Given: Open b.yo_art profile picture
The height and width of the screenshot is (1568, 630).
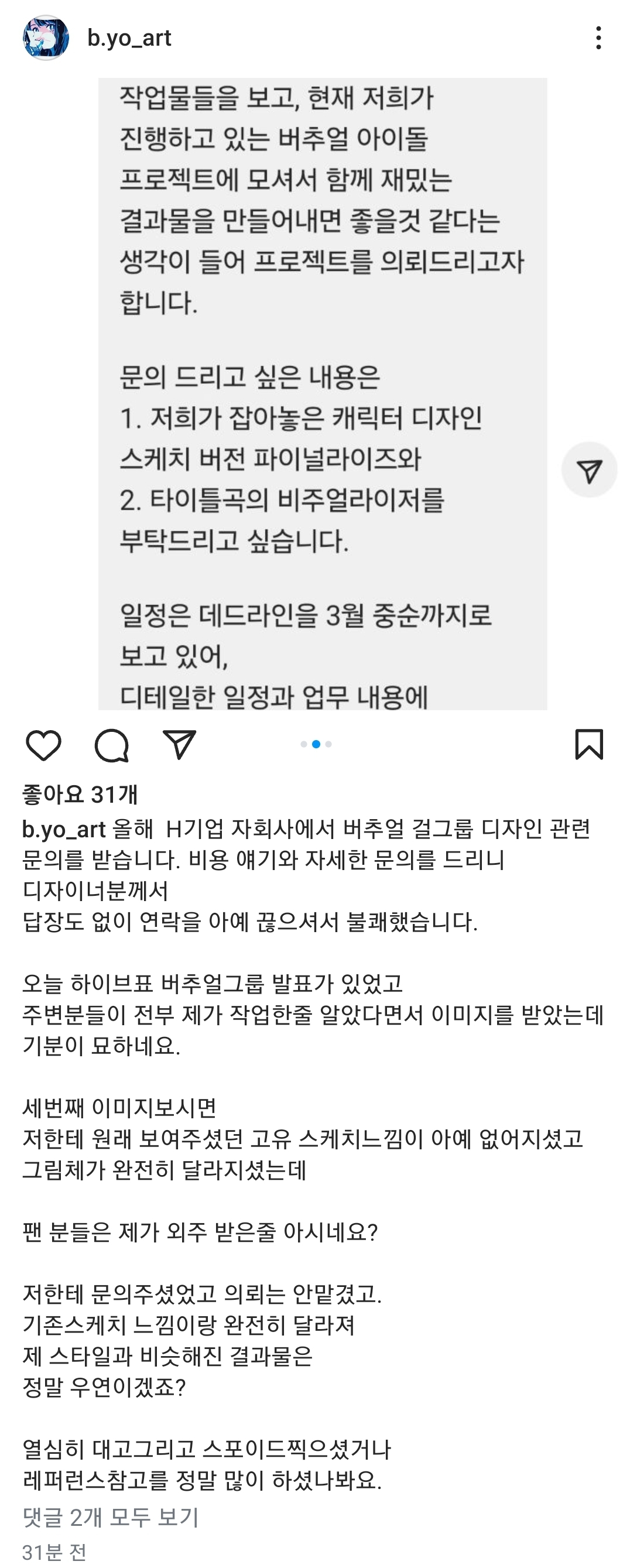Looking at the screenshot, I should (x=46, y=37).
